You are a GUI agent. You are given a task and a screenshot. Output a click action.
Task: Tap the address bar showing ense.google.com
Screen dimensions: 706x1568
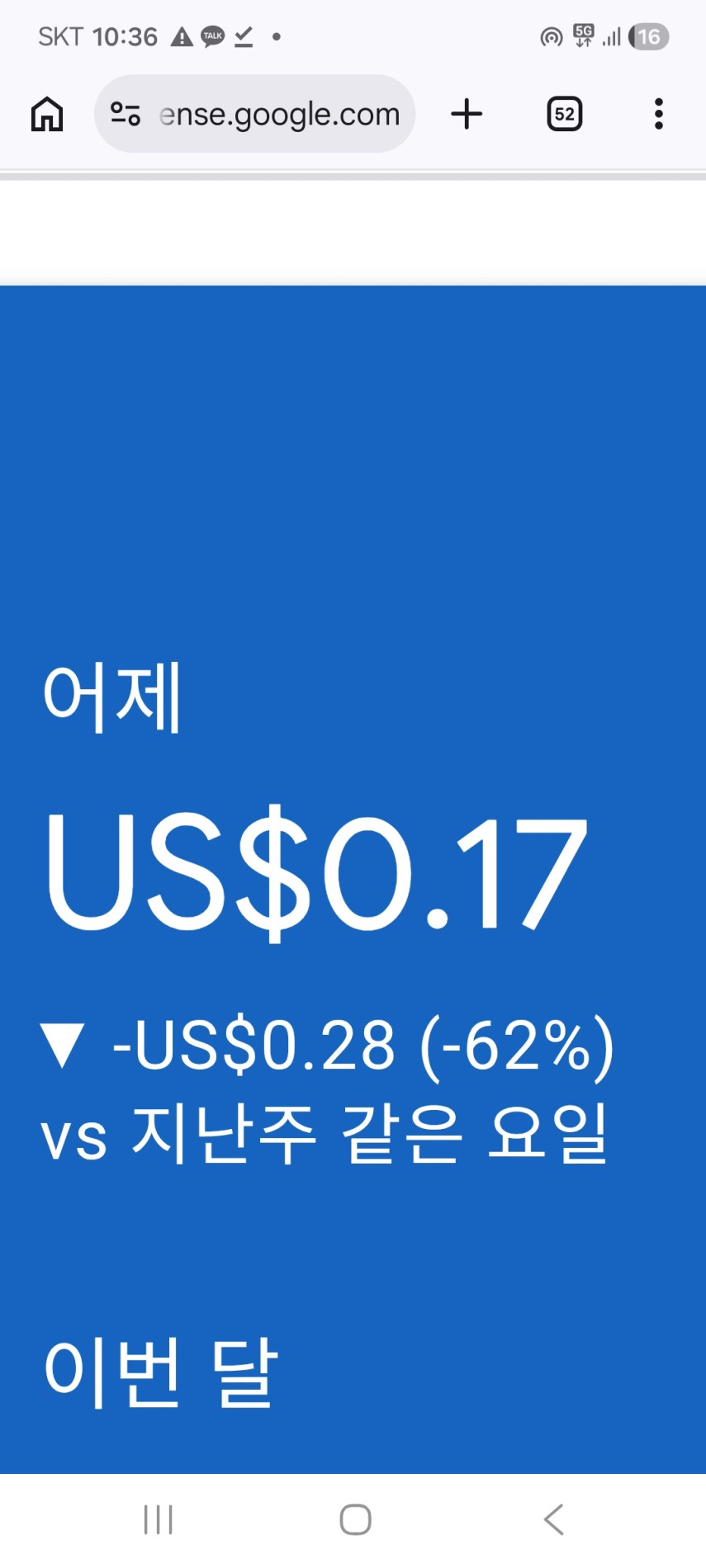click(279, 114)
